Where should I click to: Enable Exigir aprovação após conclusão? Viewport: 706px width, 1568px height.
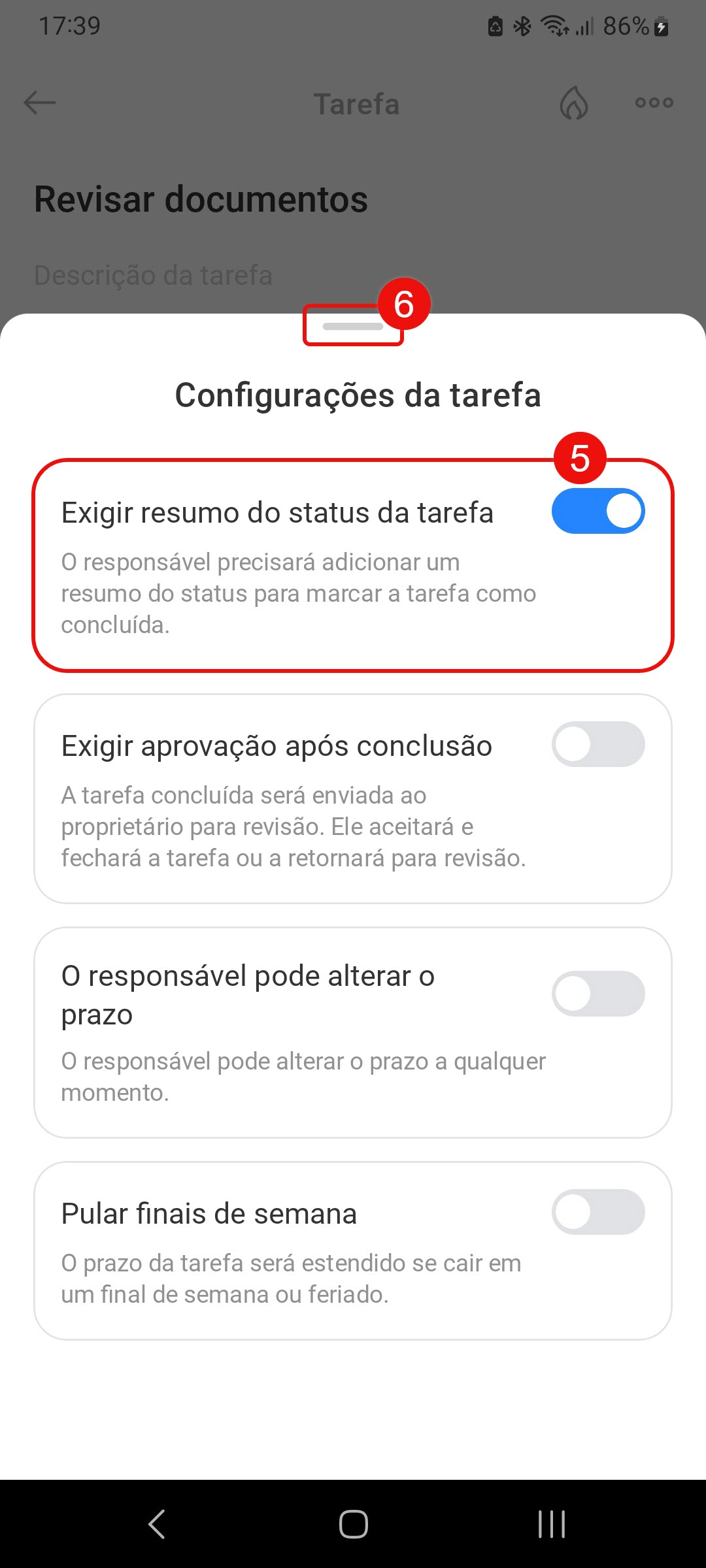pyautogui.click(x=598, y=744)
